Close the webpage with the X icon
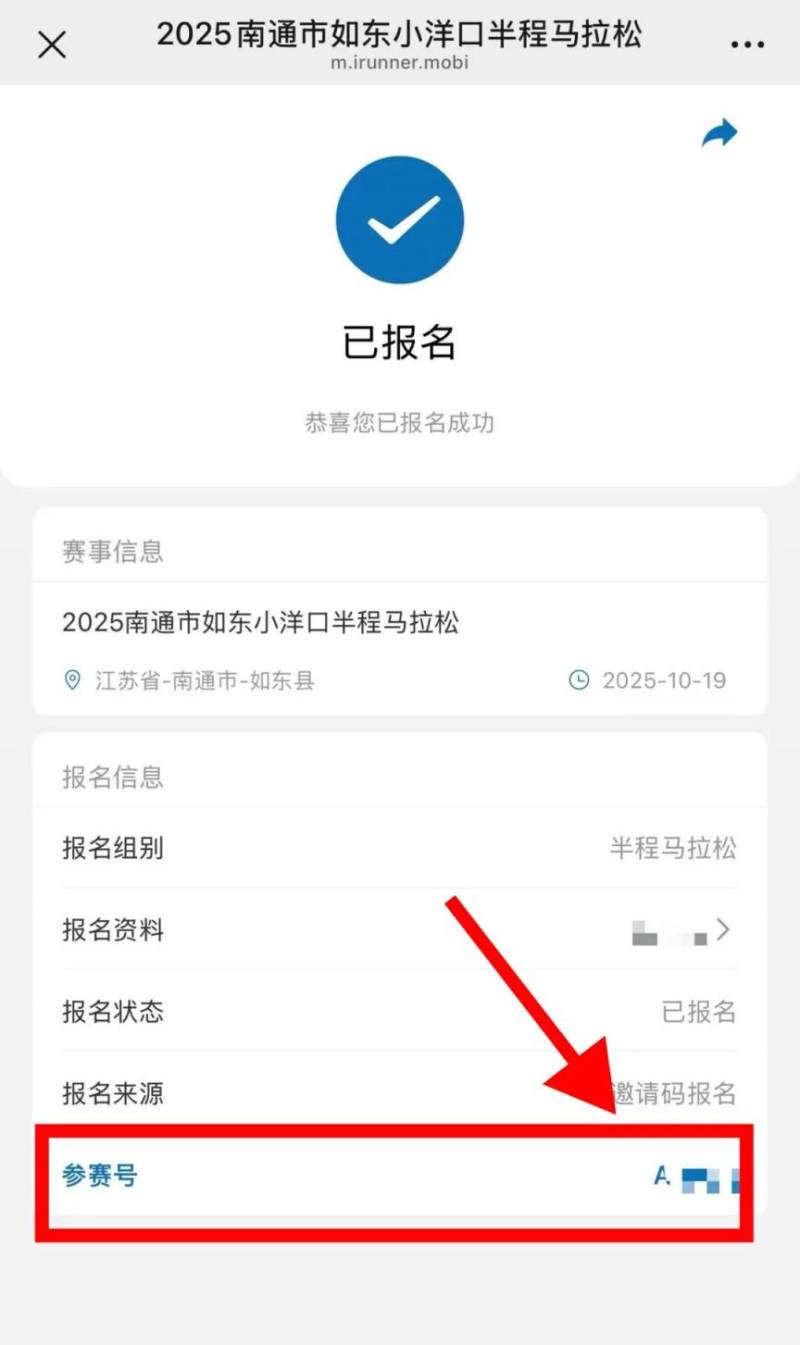800x1345 pixels. 52,44
